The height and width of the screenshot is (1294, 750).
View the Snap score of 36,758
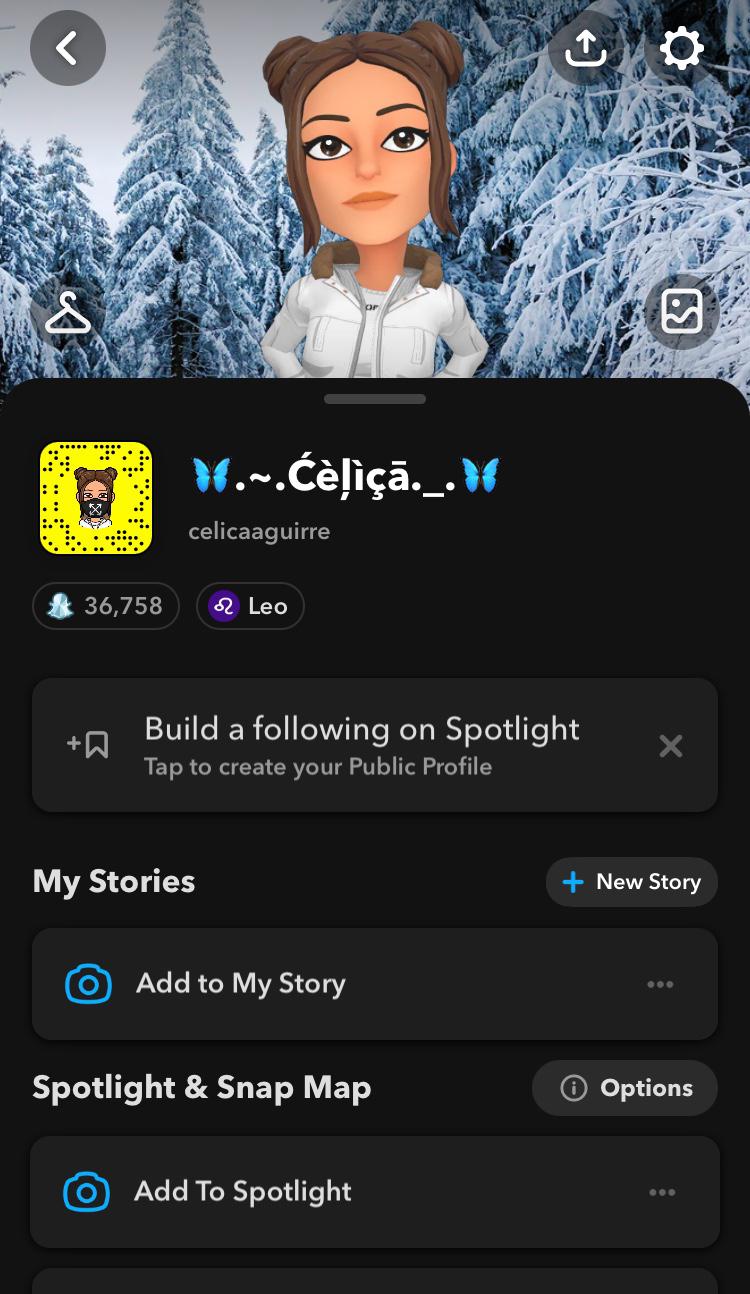click(x=106, y=606)
